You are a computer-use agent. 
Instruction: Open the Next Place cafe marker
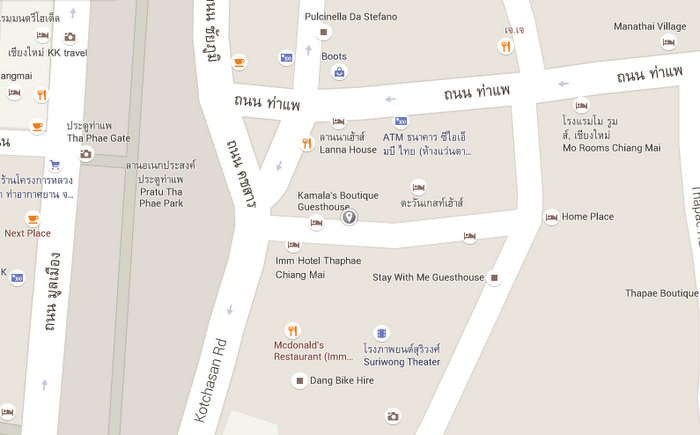click(x=32, y=219)
